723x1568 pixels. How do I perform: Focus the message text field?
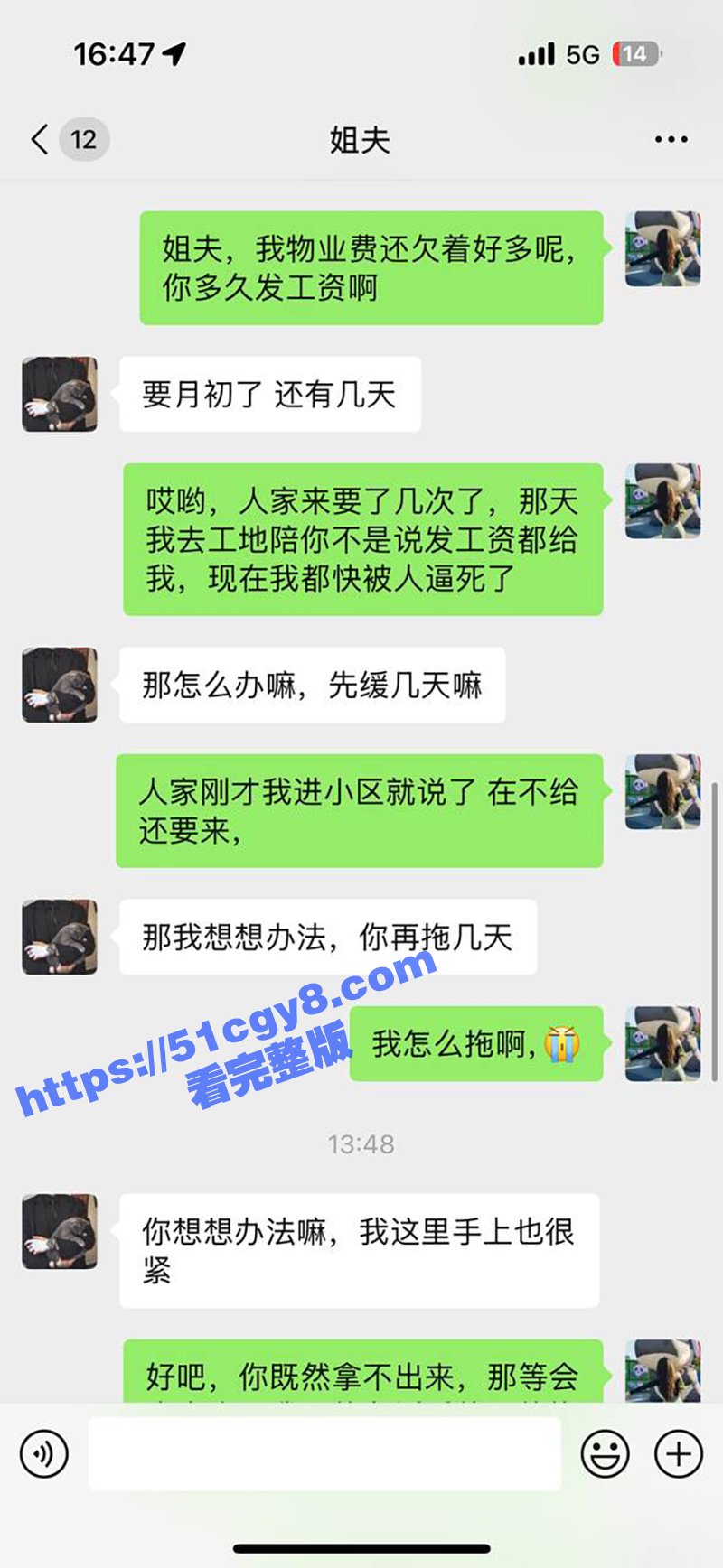point(324,1453)
